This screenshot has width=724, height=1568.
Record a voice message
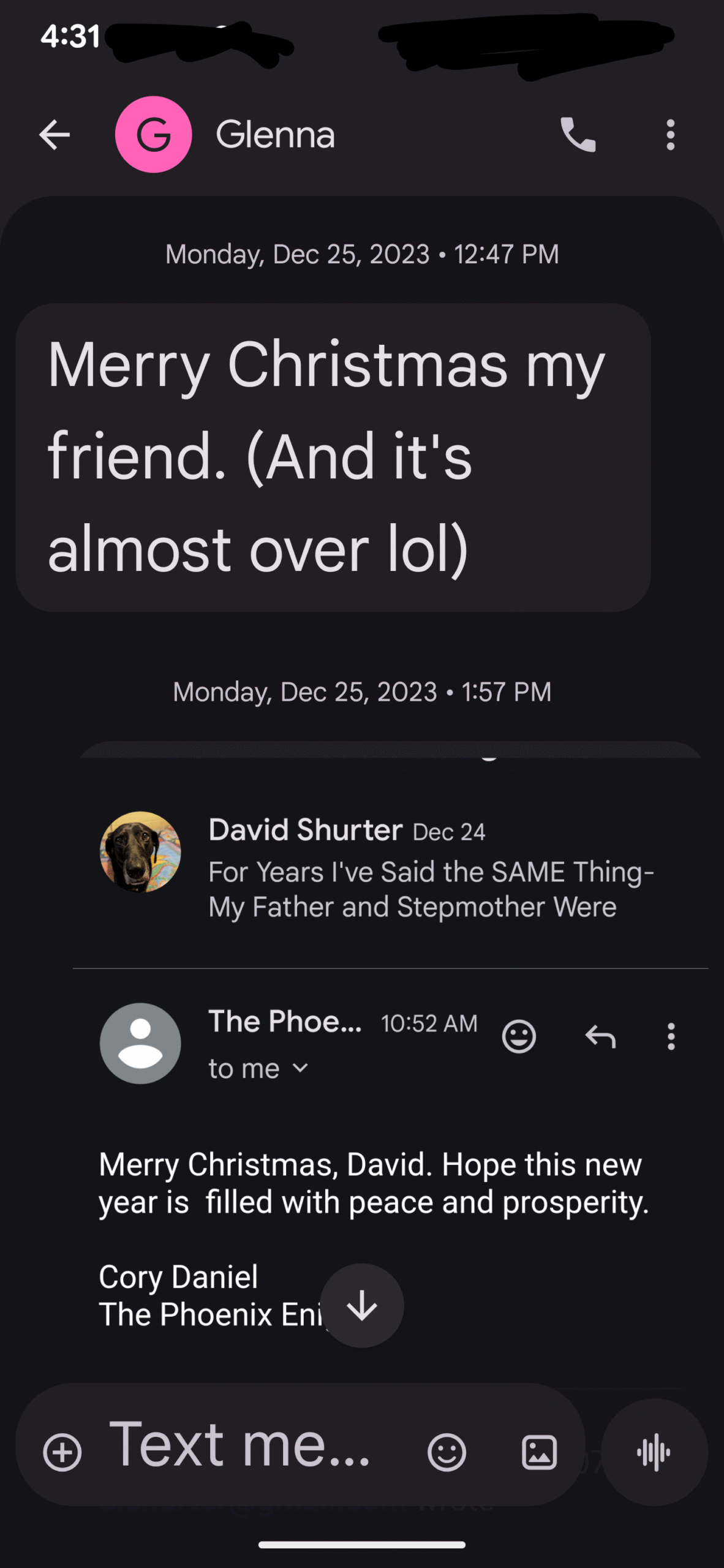tap(654, 1452)
